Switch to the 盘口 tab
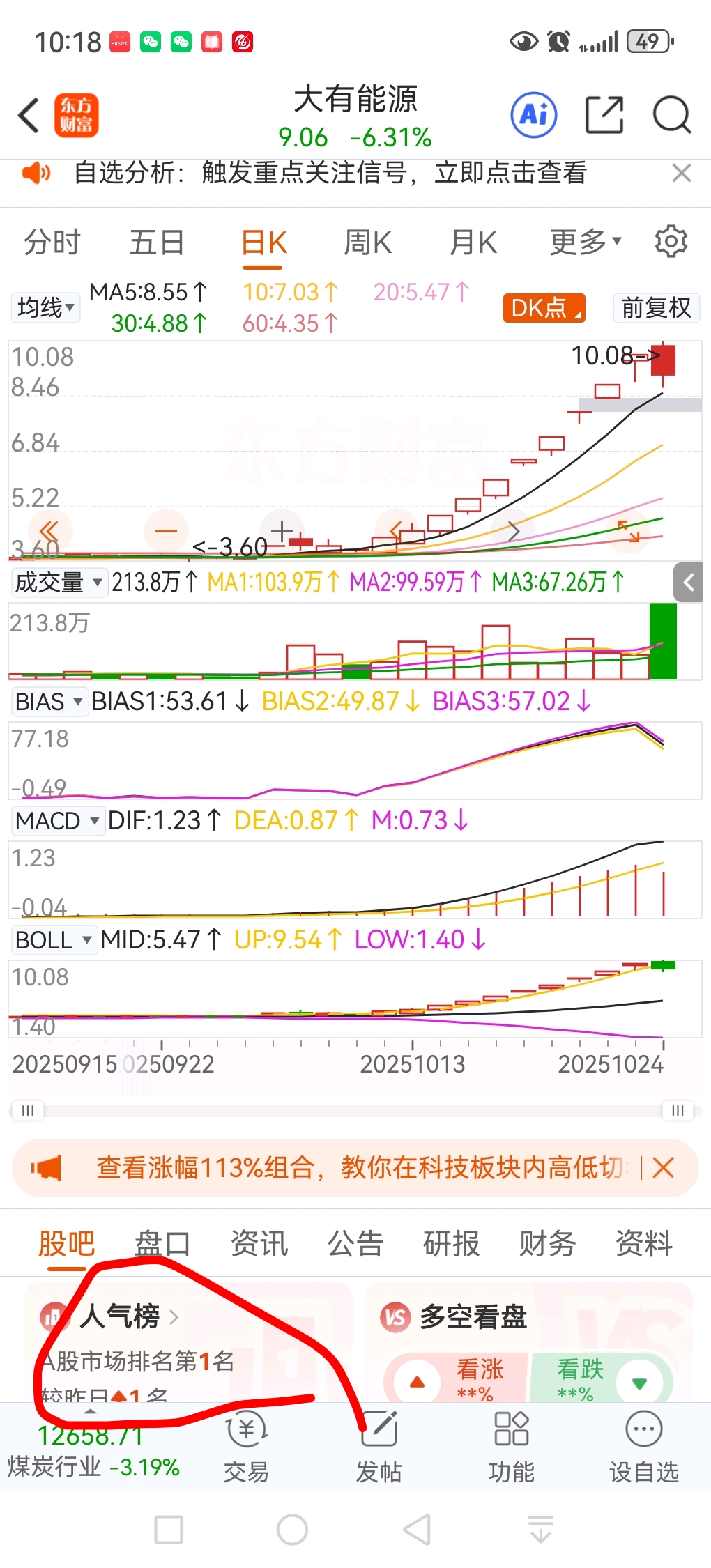 [x=162, y=1244]
